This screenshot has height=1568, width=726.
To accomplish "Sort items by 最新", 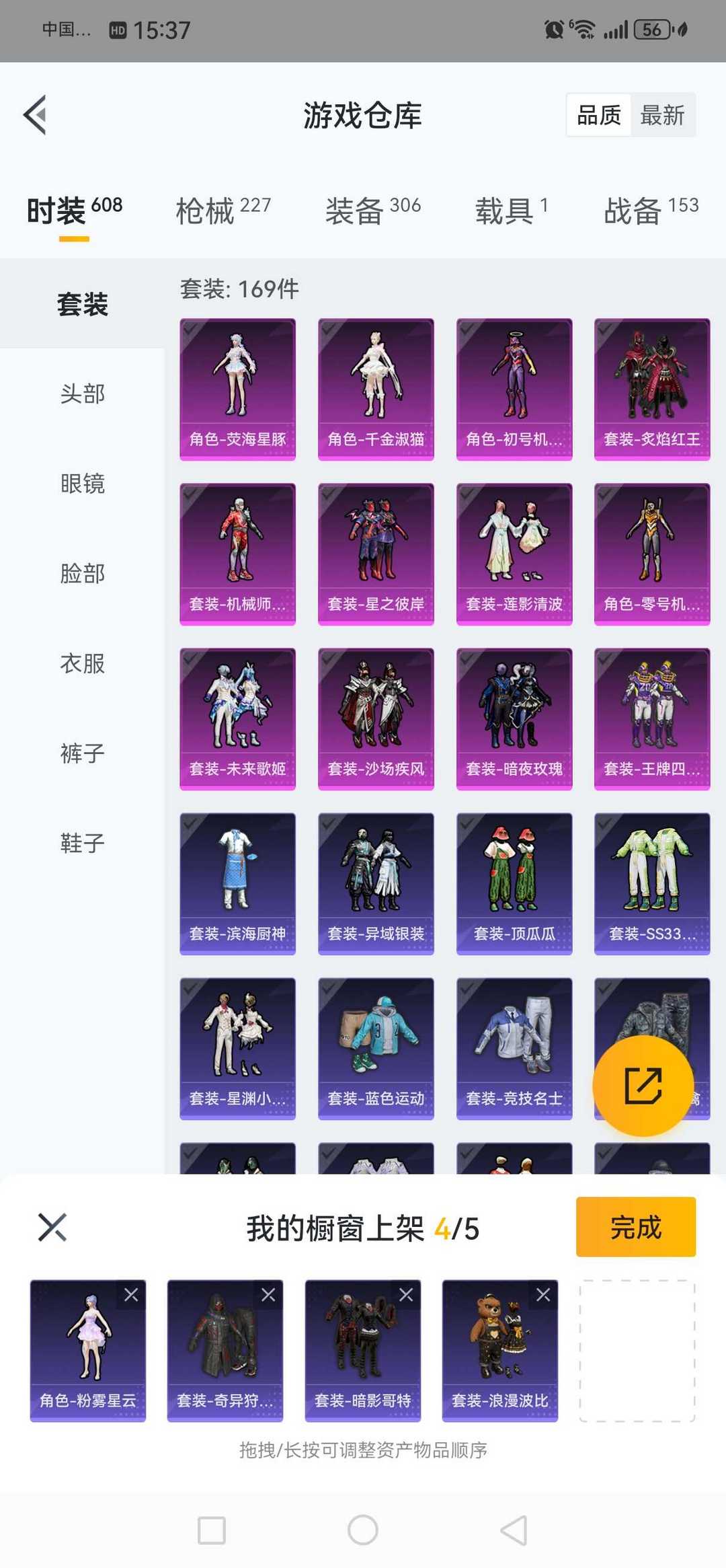I will [x=662, y=115].
